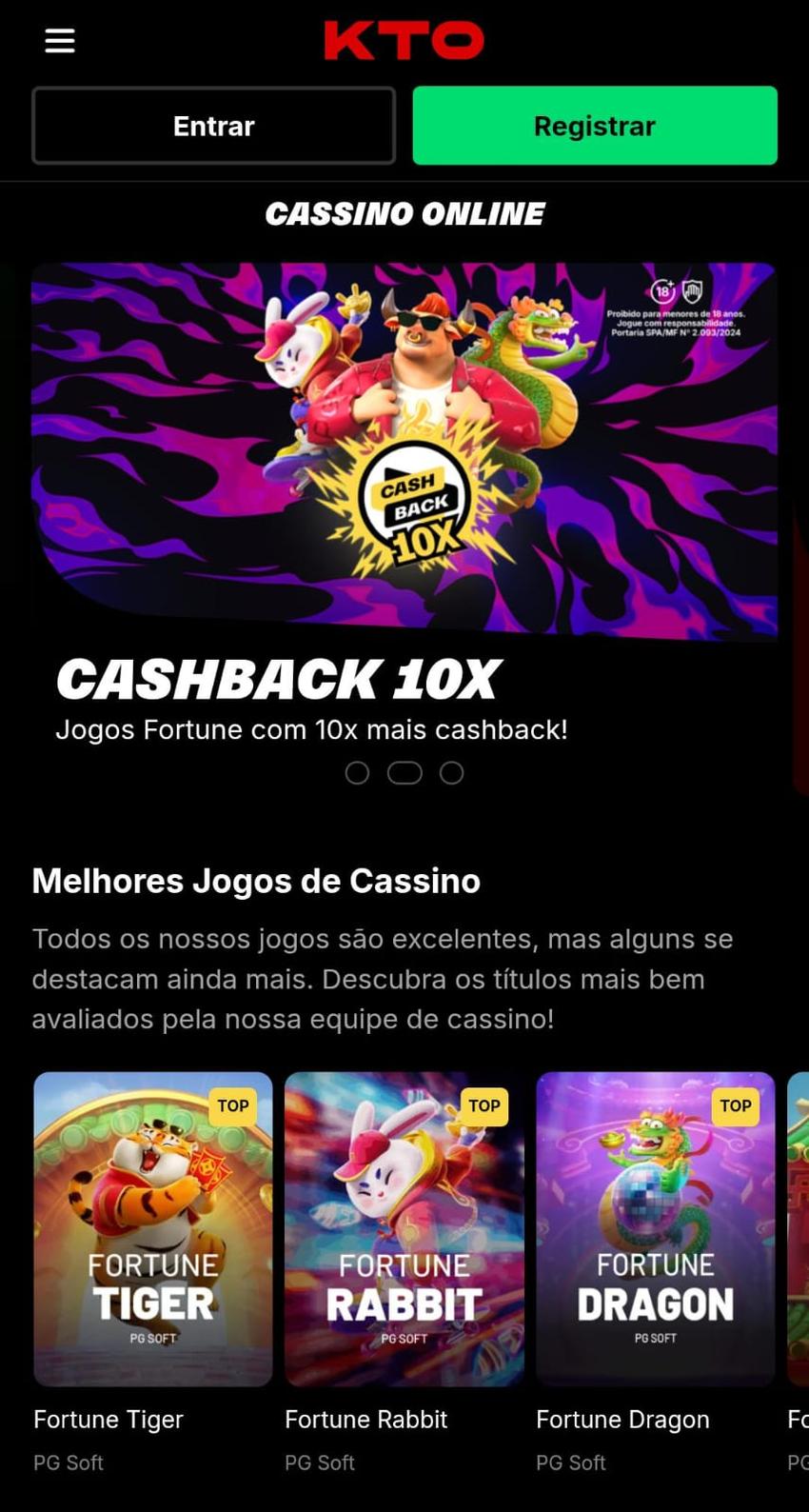The width and height of the screenshot is (809, 1512).
Task: Open the Fortune Tiger game thumbnail
Action: pos(151,1228)
